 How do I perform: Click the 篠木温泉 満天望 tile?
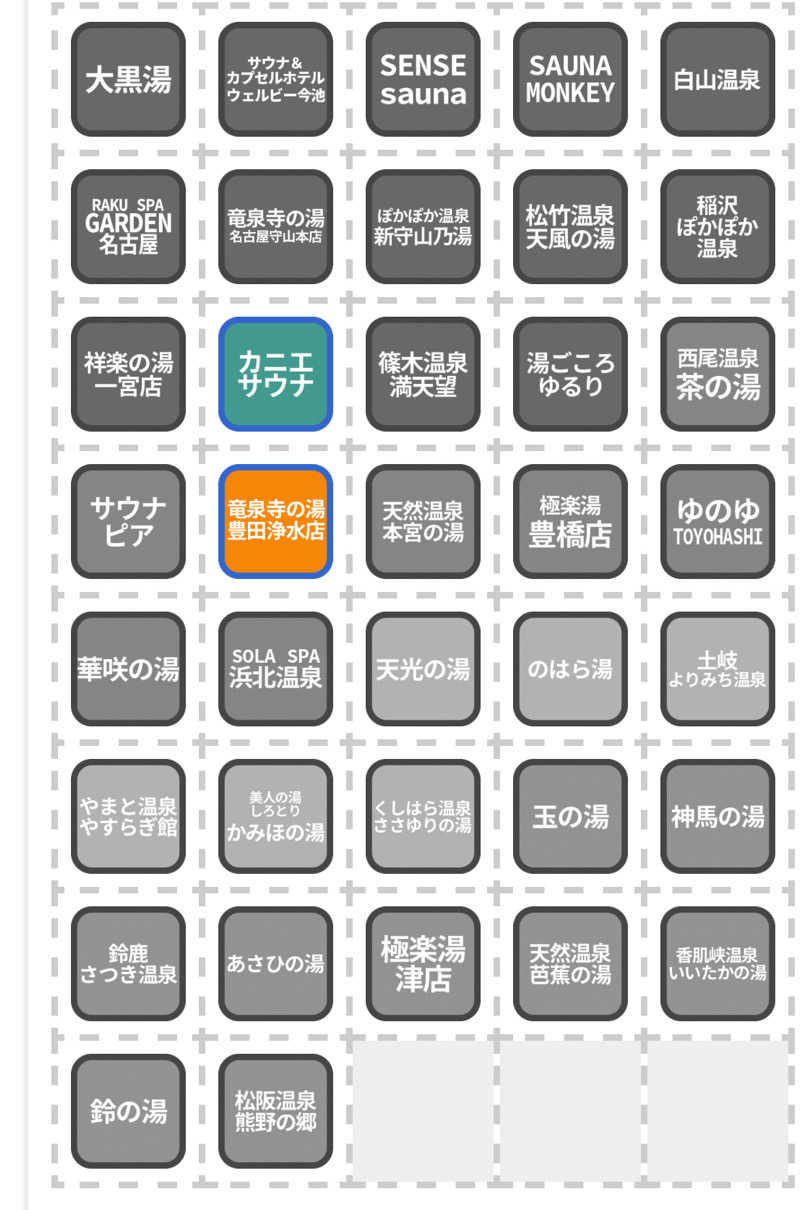pyautogui.click(x=422, y=374)
